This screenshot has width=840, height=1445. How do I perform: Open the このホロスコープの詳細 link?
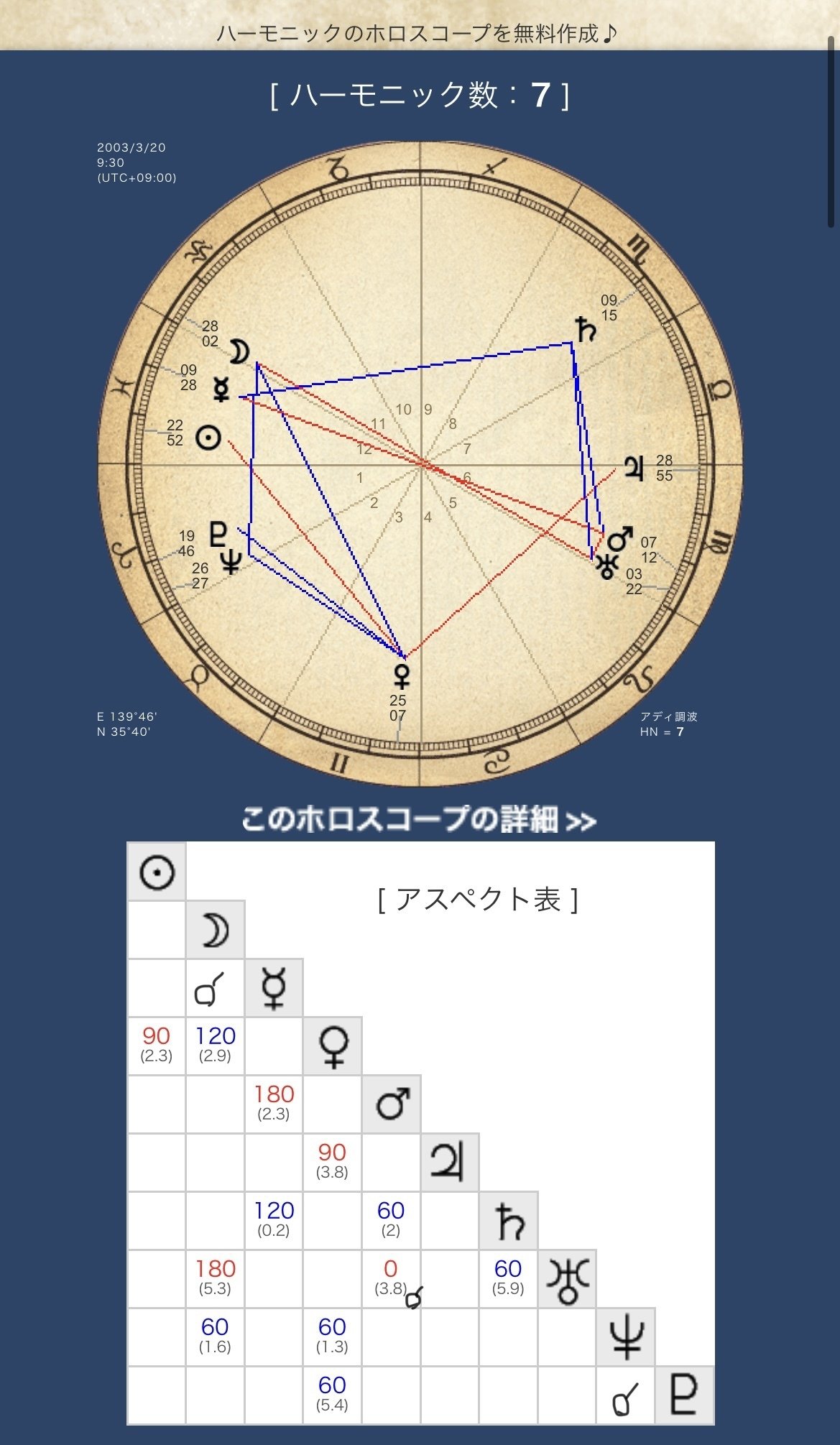419,818
